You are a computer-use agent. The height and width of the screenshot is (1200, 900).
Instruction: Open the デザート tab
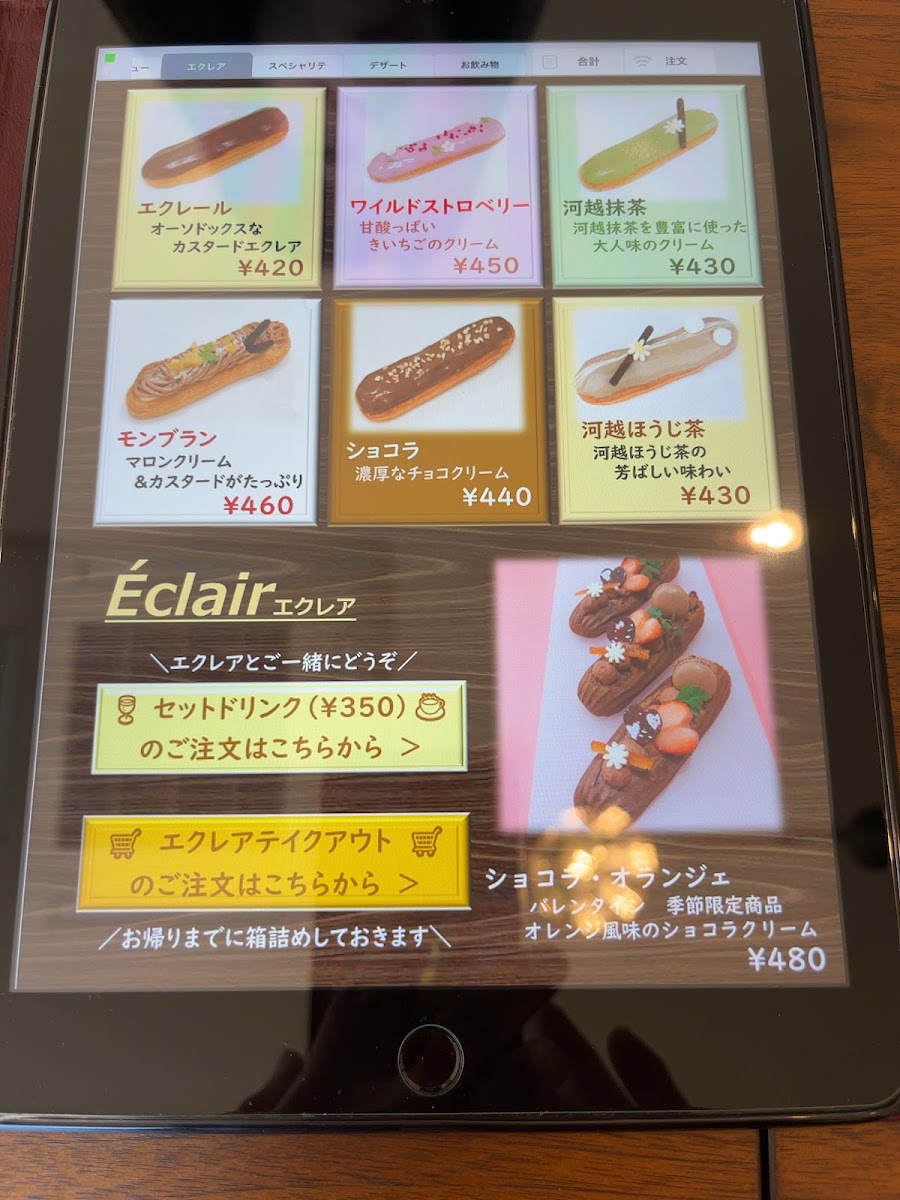[x=388, y=65]
